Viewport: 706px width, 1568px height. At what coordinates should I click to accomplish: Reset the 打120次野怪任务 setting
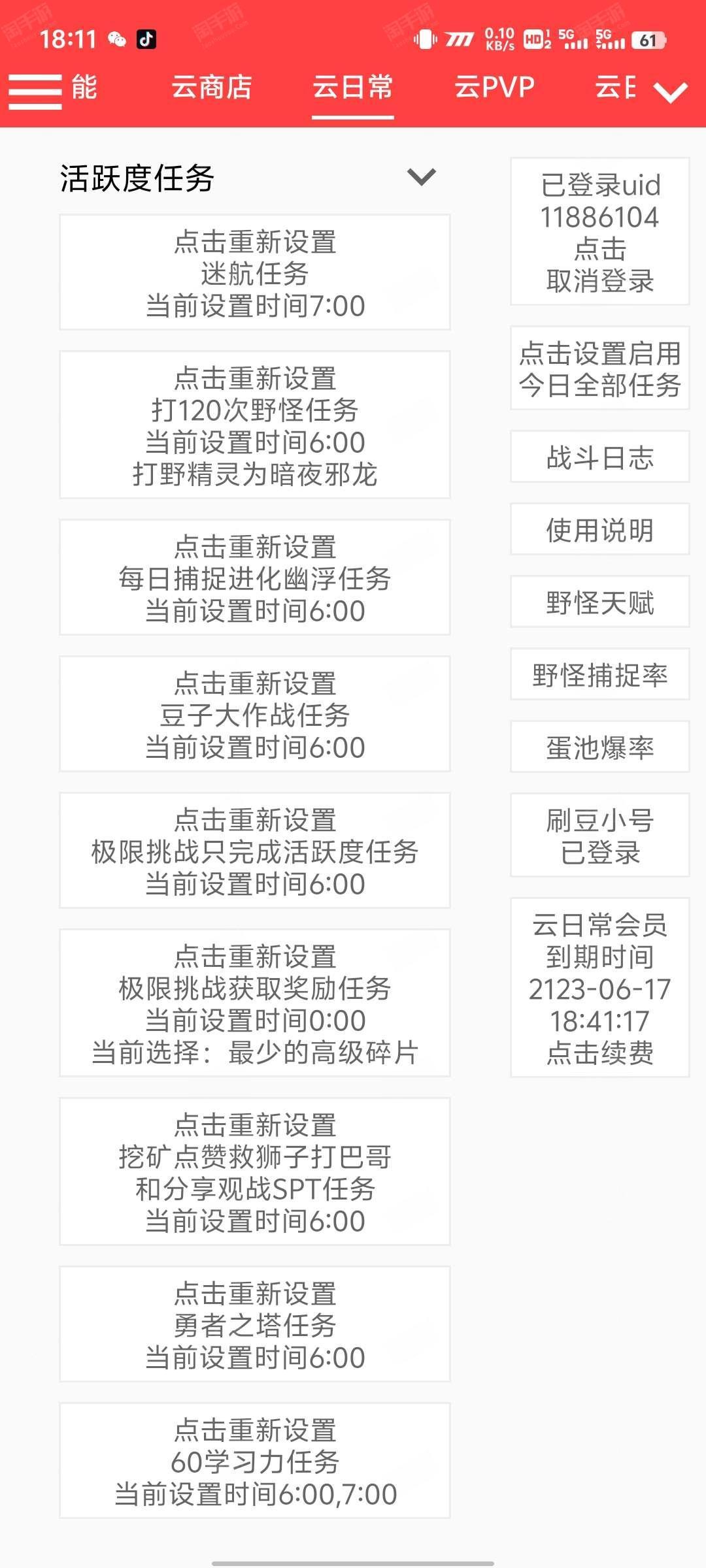[x=255, y=425]
